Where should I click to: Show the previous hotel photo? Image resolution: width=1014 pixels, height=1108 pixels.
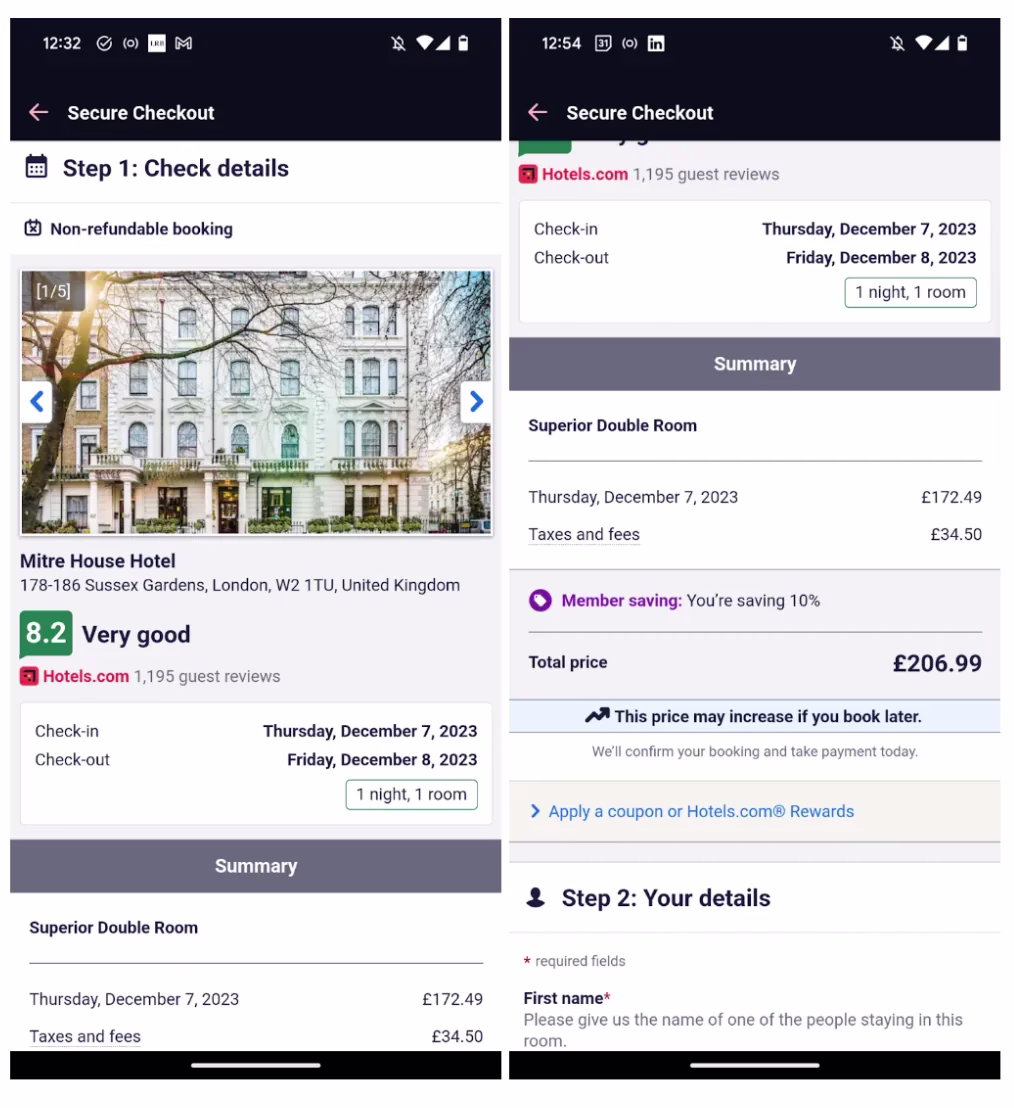[37, 402]
